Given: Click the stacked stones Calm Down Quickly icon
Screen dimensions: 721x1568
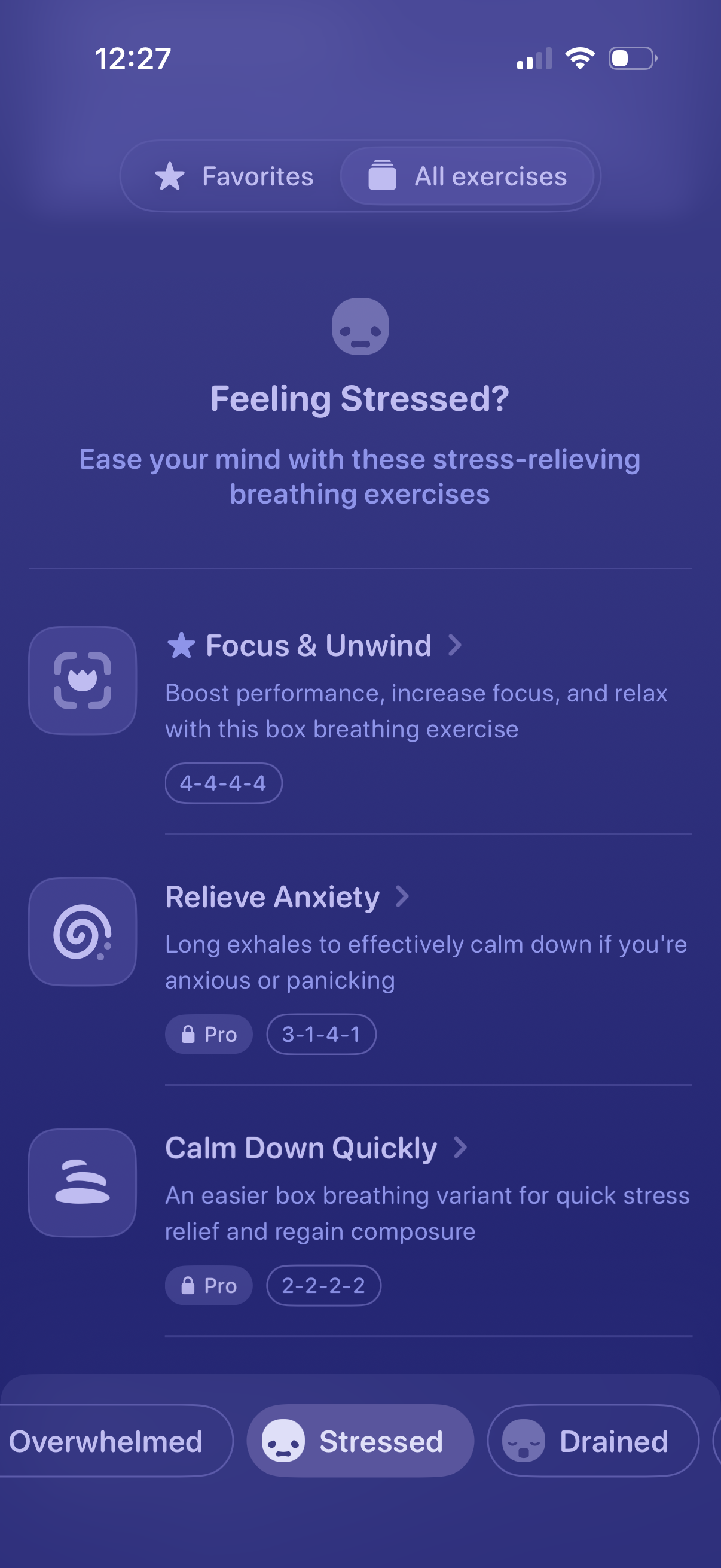Looking at the screenshot, I should click(x=82, y=1183).
